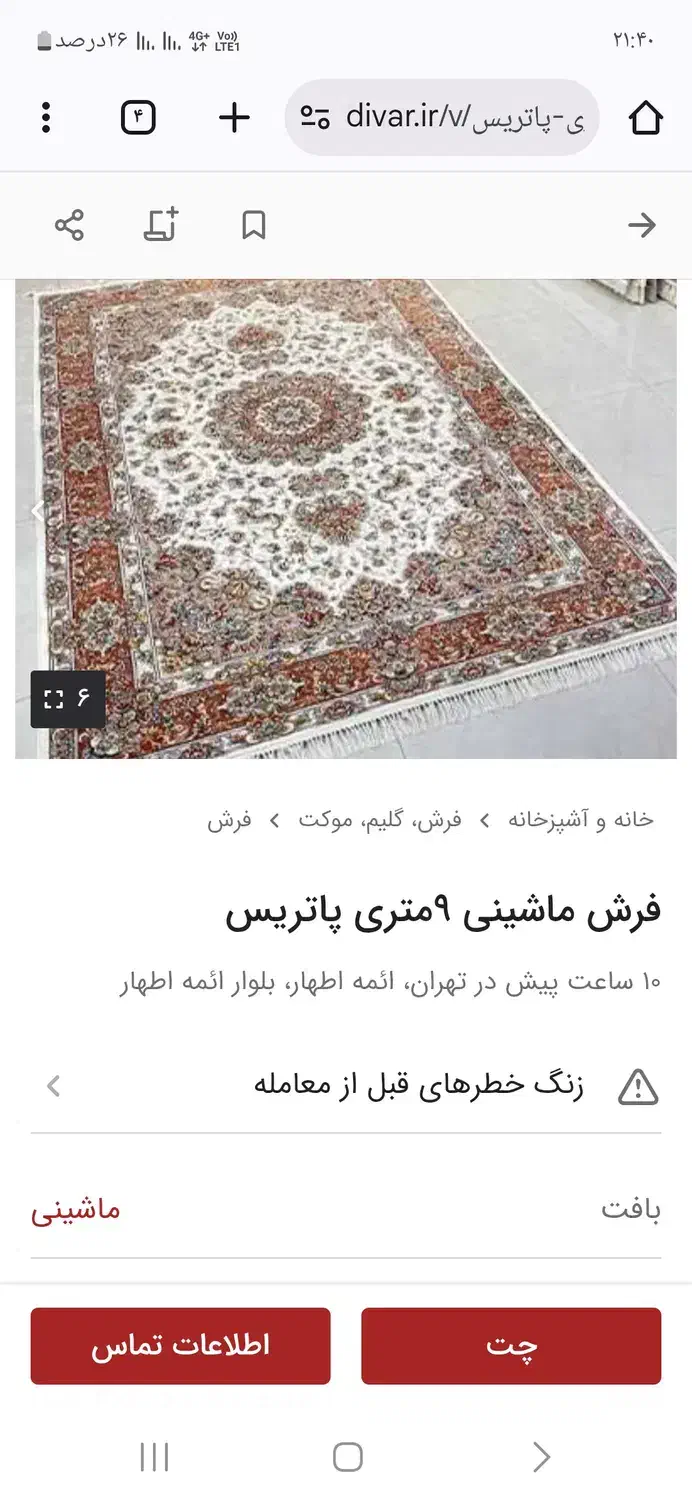Open the system recent apps view
The height and width of the screenshot is (1500, 692).
tap(154, 1457)
